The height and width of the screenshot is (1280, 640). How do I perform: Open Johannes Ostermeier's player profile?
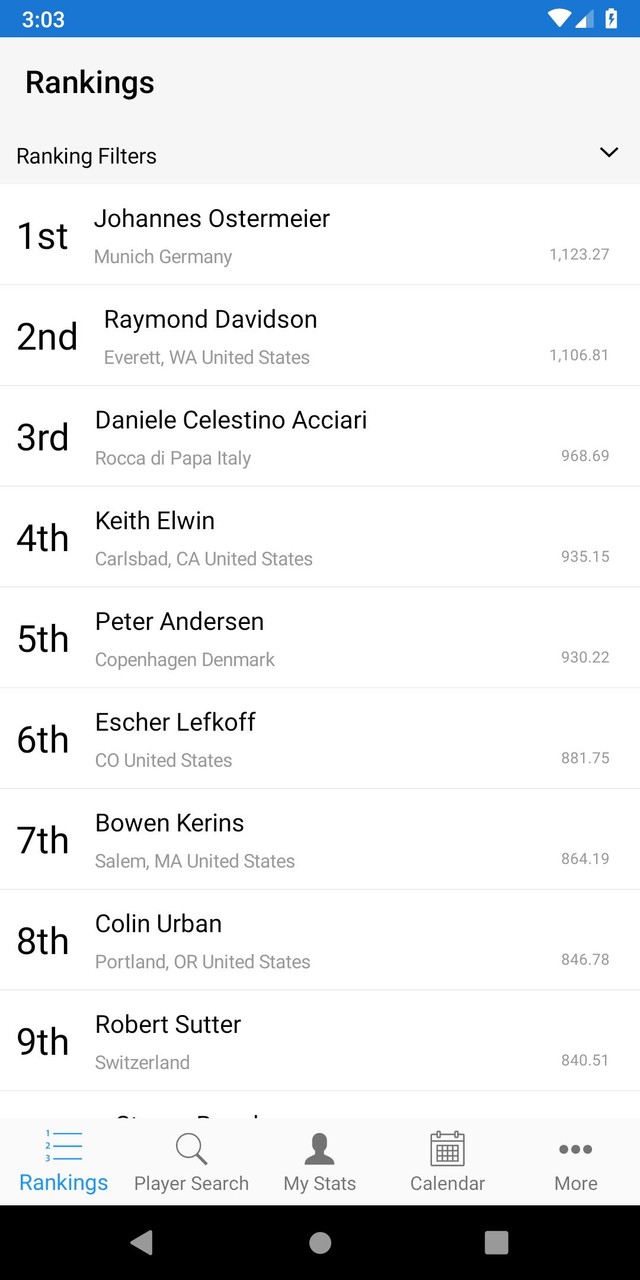(x=320, y=236)
